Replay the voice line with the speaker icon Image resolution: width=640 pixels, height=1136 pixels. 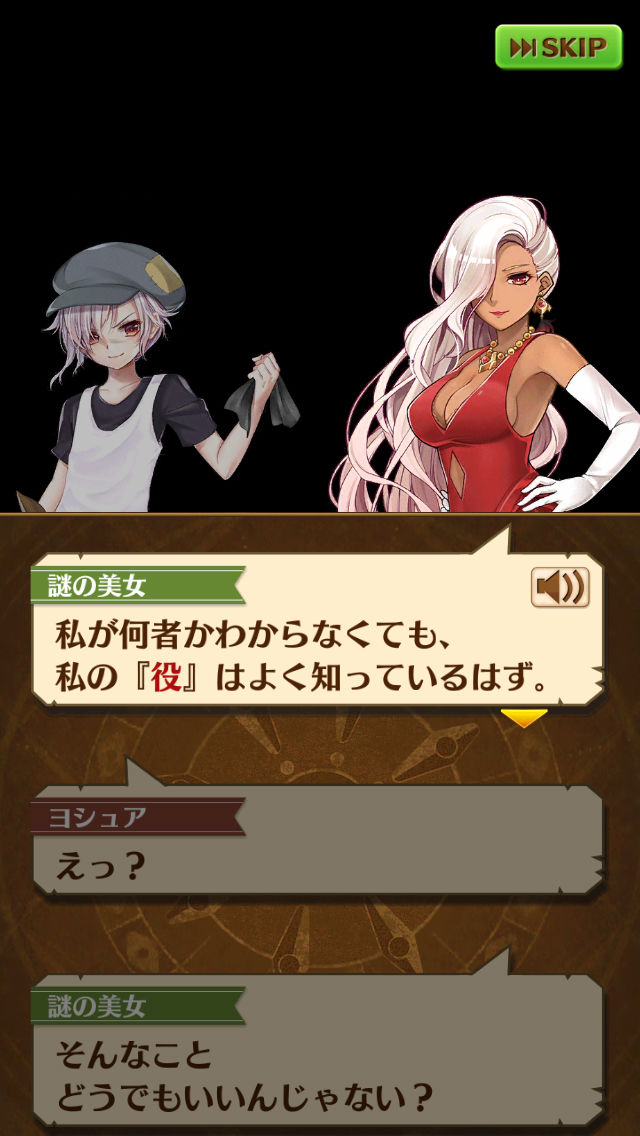(x=559, y=587)
